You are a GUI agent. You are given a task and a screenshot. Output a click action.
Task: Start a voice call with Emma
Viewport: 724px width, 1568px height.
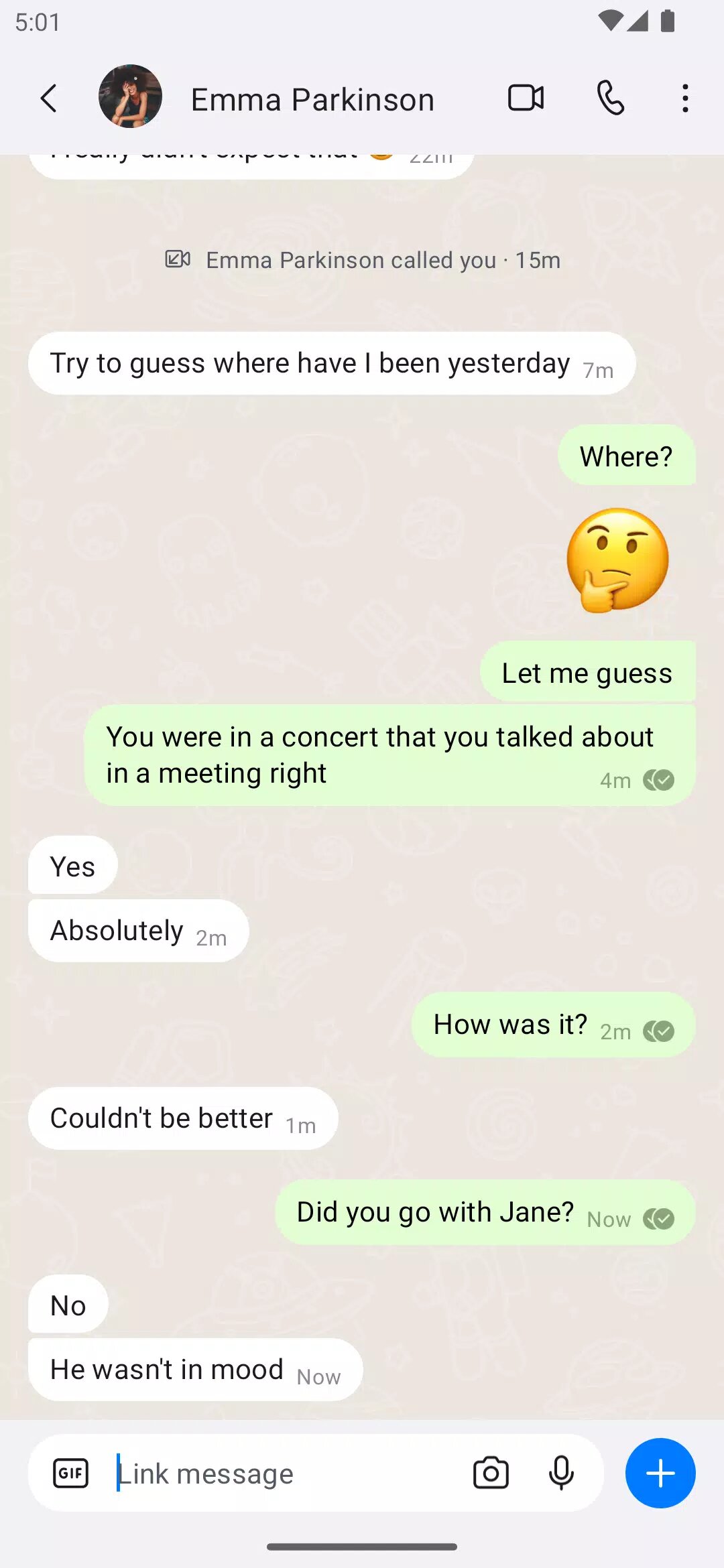tap(611, 99)
